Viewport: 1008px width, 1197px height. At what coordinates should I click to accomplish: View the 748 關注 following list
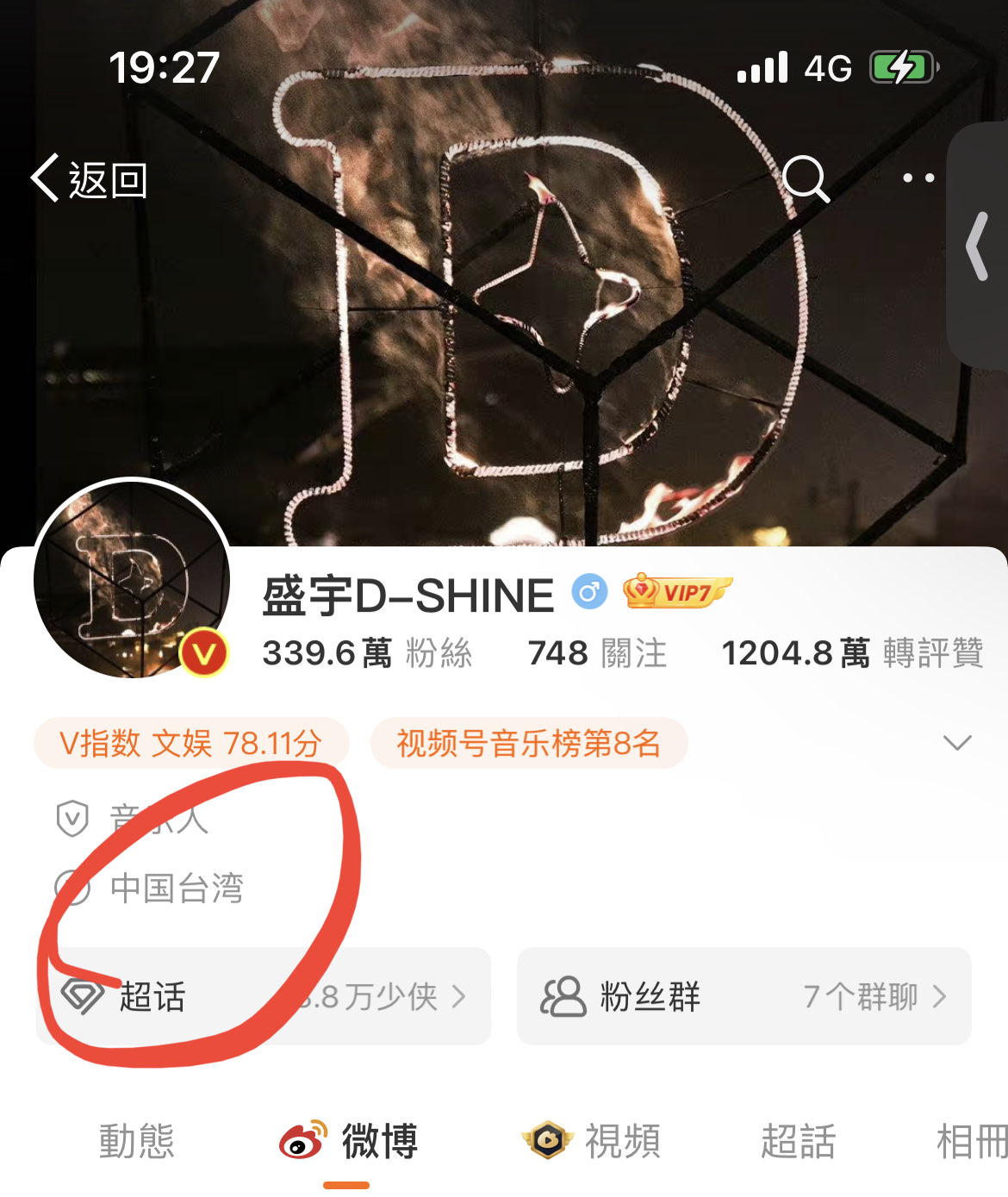(x=597, y=653)
